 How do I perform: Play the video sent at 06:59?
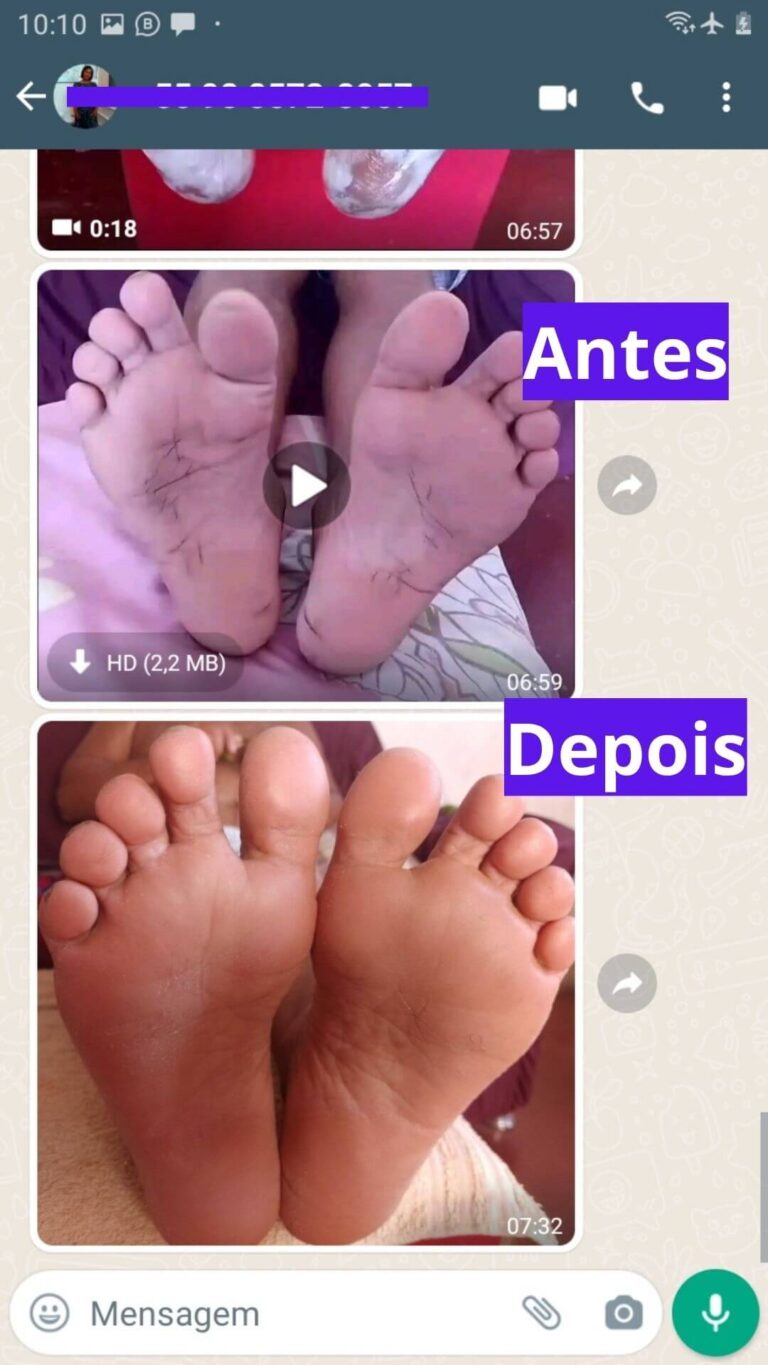pos(306,486)
